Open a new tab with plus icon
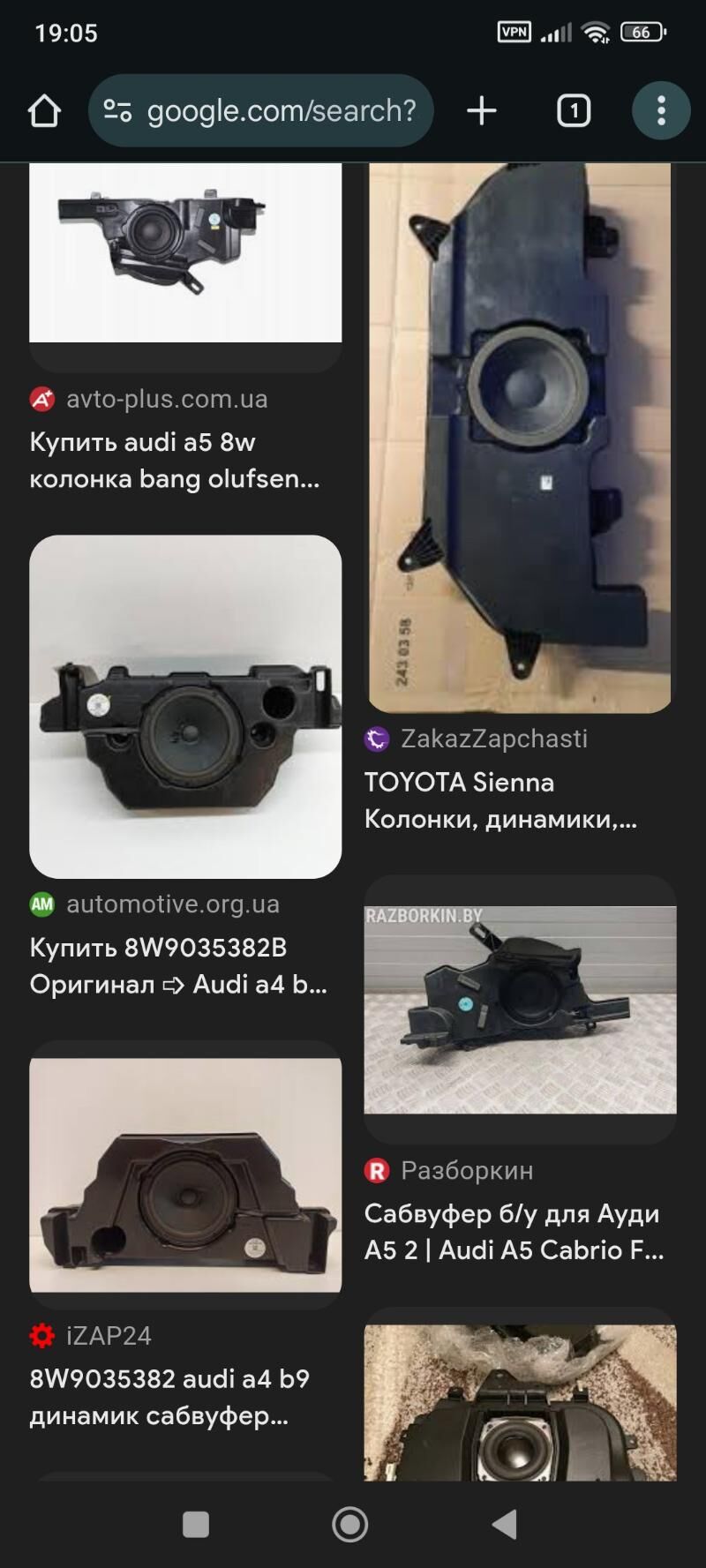 point(481,111)
